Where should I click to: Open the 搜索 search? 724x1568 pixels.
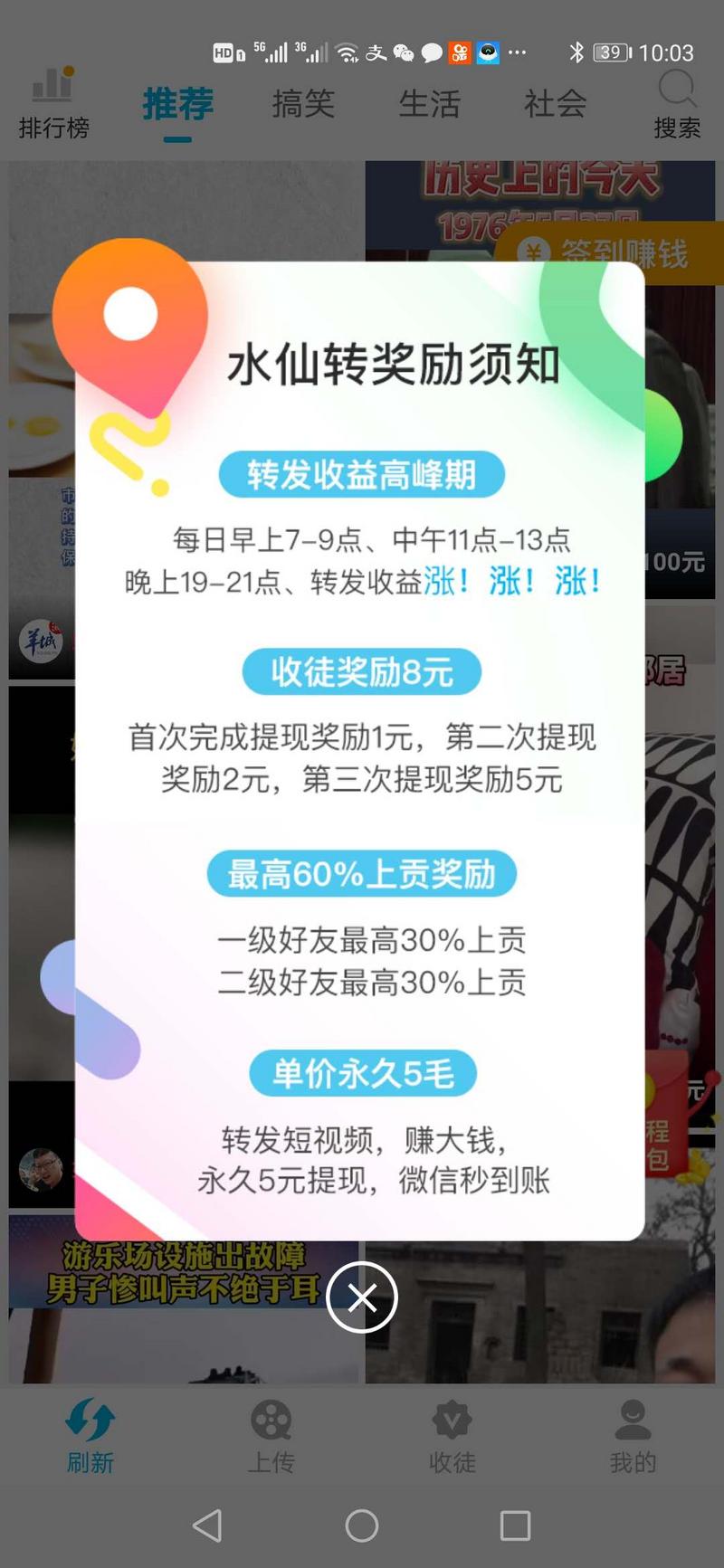[x=677, y=106]
